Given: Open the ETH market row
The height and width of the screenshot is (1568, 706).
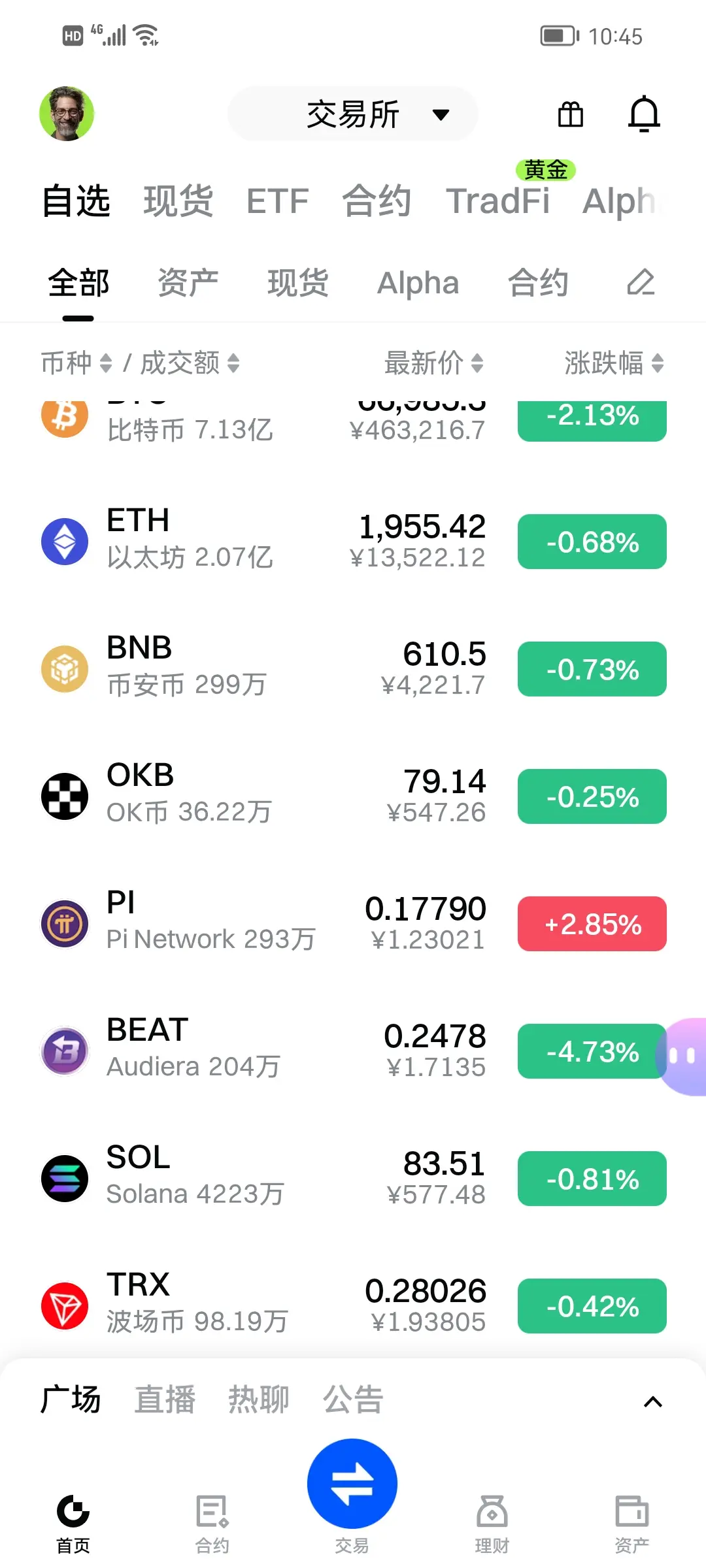Looking at the screenshot, I should 261,541.
